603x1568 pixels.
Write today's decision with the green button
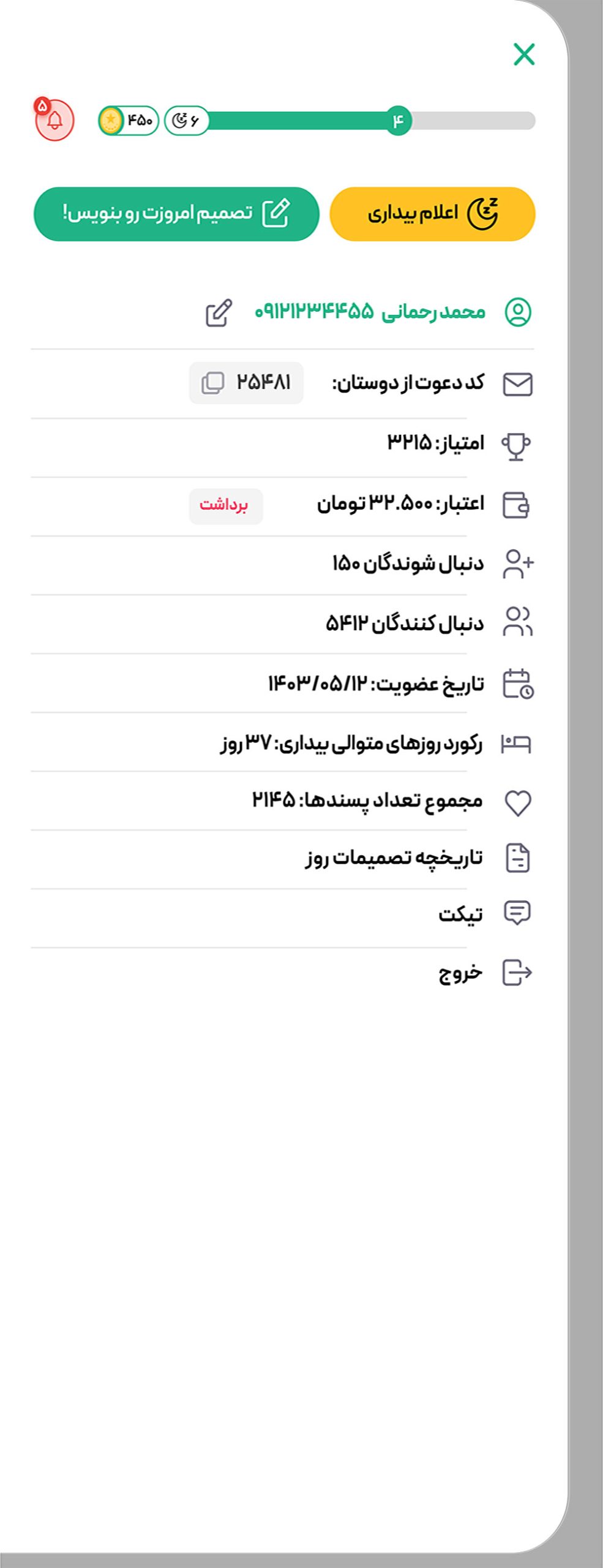click(x=176, y=214)
